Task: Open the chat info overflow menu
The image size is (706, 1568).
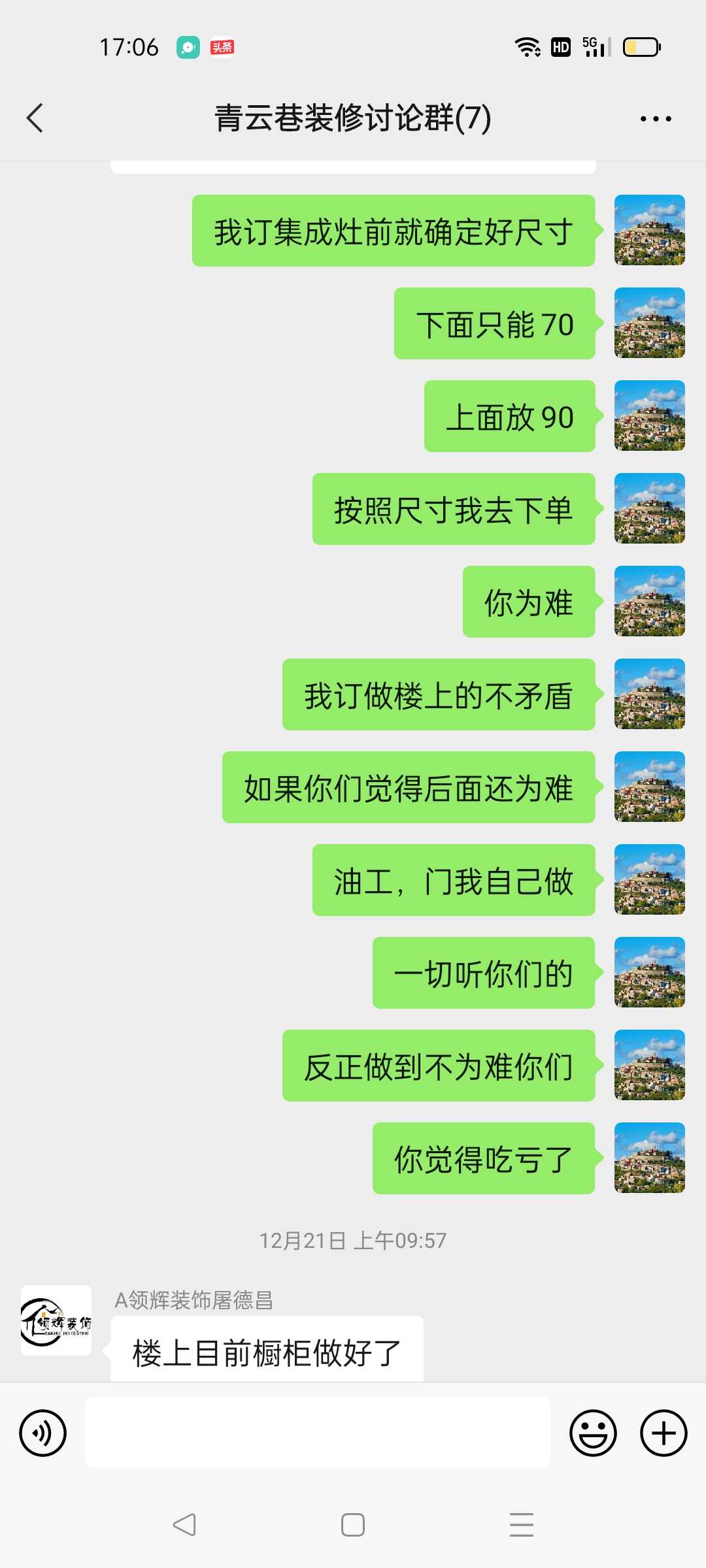Action: click(655, 119)
